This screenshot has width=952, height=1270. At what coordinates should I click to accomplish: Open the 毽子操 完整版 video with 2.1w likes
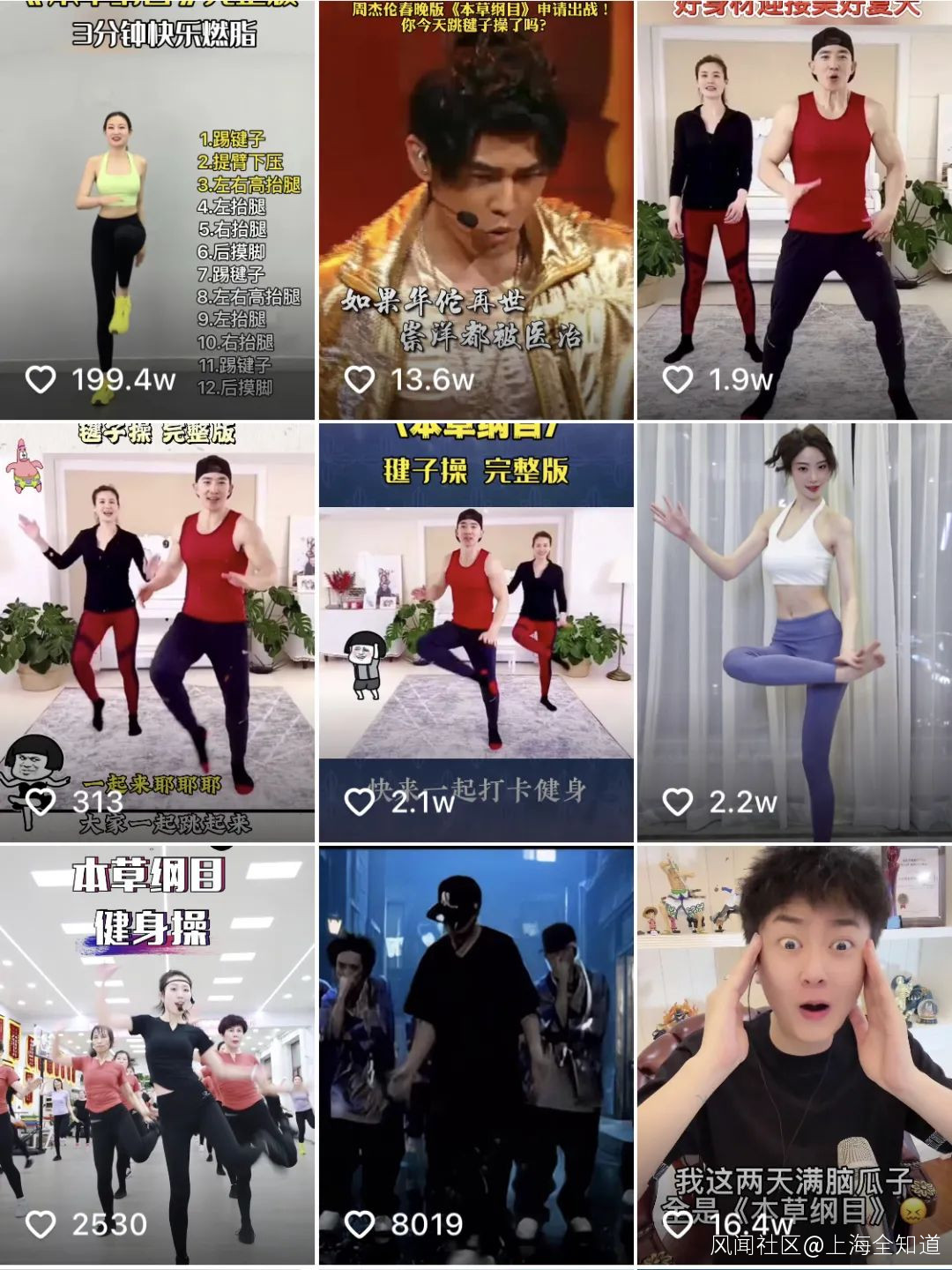coord(476,631)
